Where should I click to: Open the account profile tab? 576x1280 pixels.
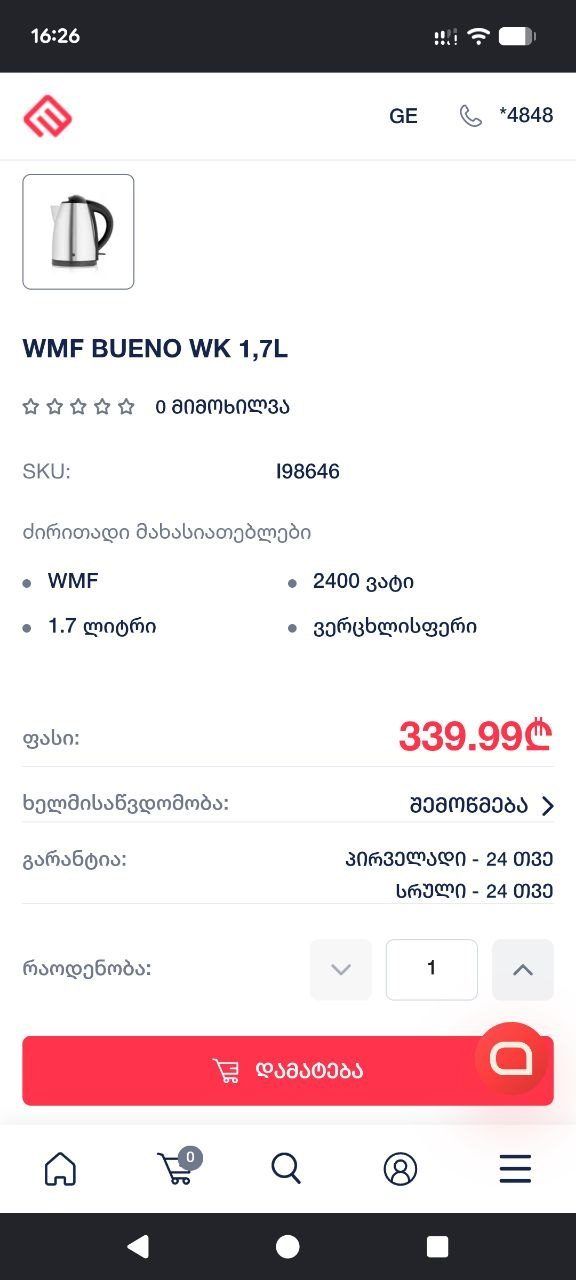click(400, 1168)
